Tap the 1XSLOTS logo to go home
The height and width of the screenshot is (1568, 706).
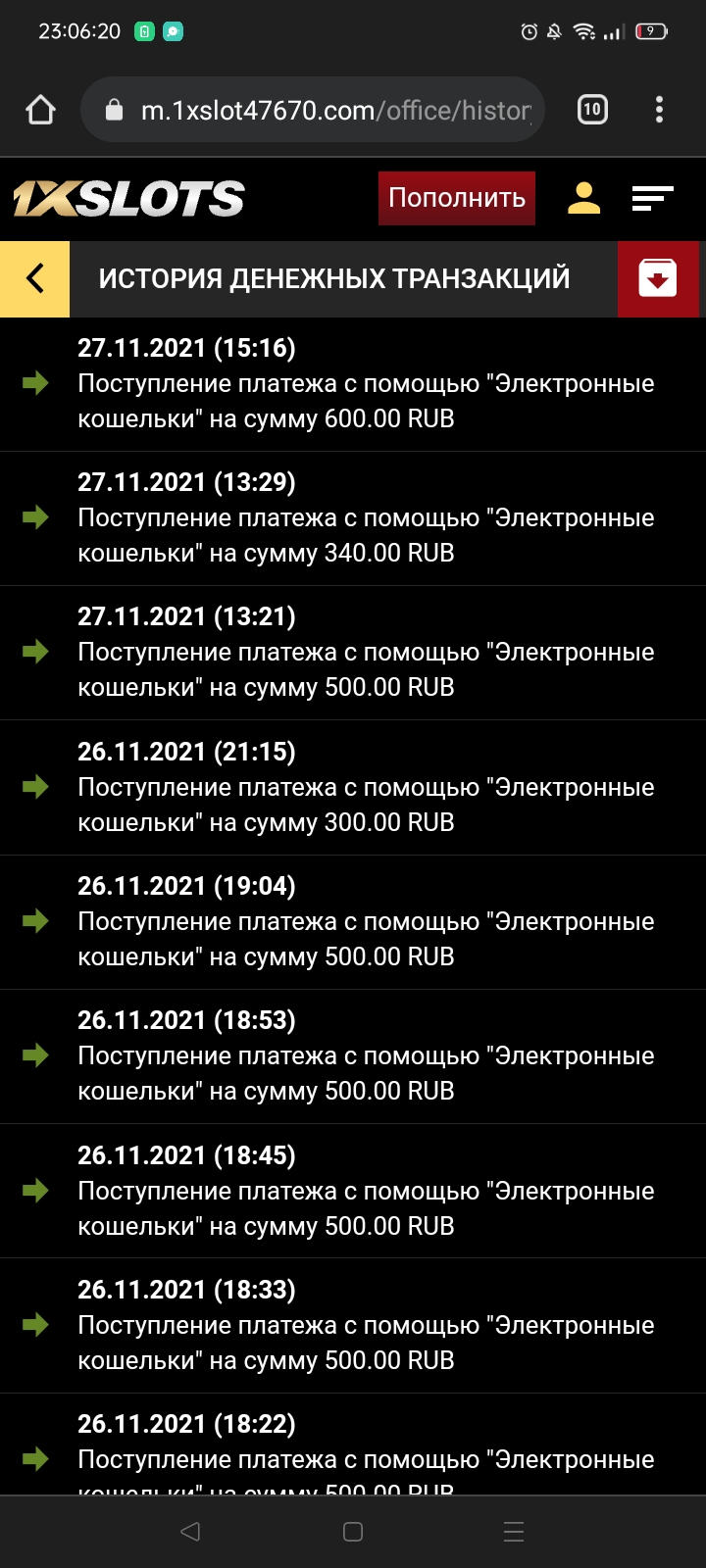coord(128,199)
